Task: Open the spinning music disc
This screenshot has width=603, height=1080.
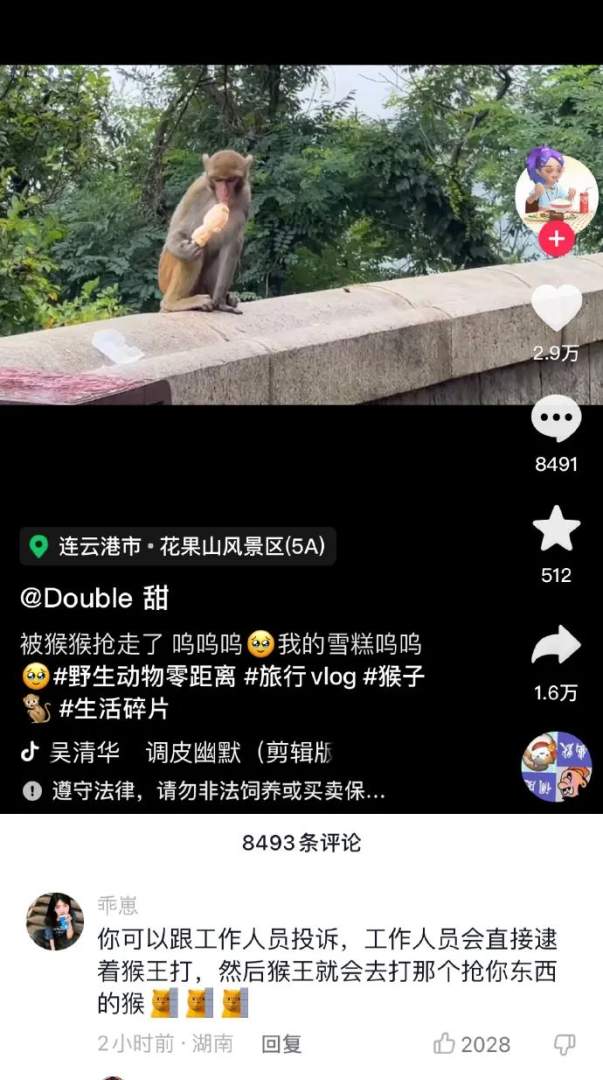Action: click(x=556, y=767)
